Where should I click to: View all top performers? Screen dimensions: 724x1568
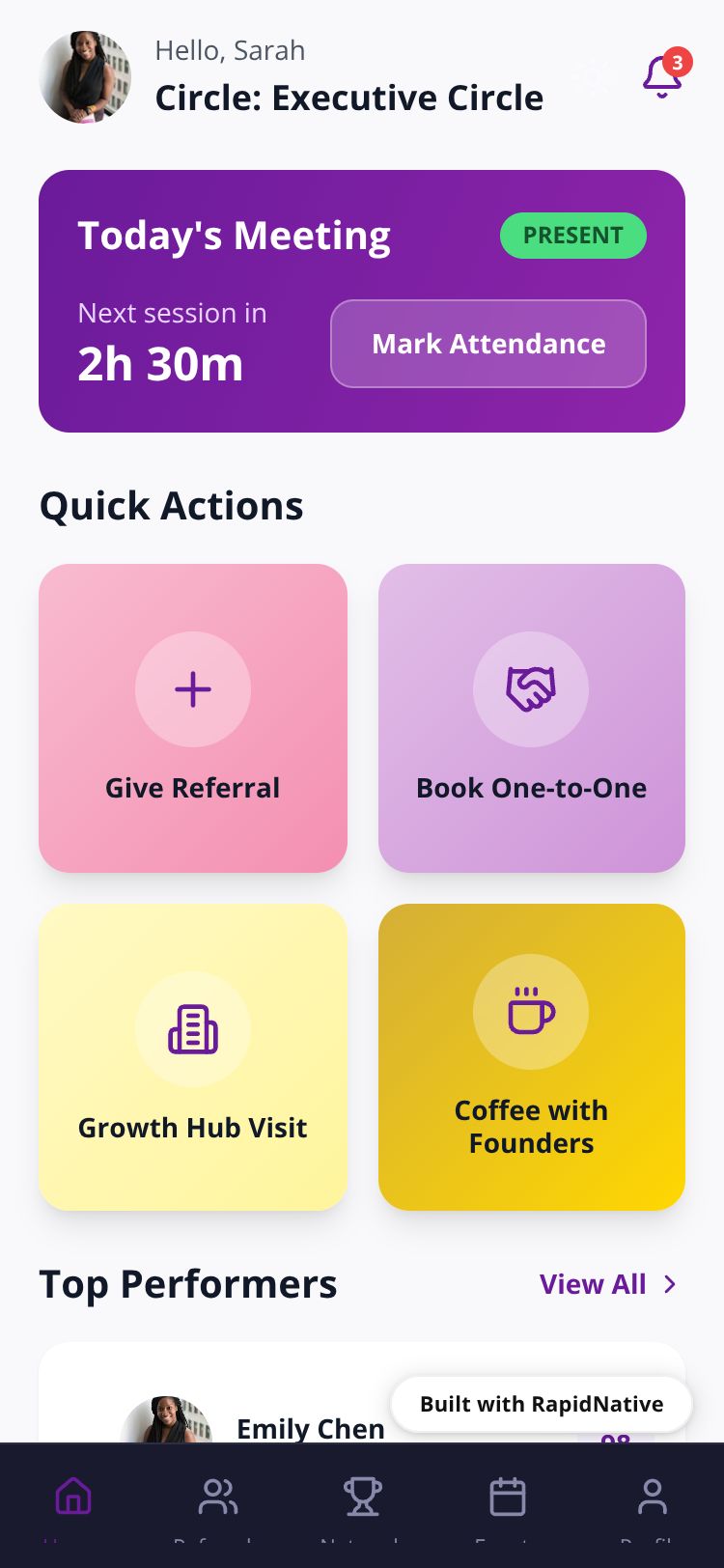[608, 1284]
